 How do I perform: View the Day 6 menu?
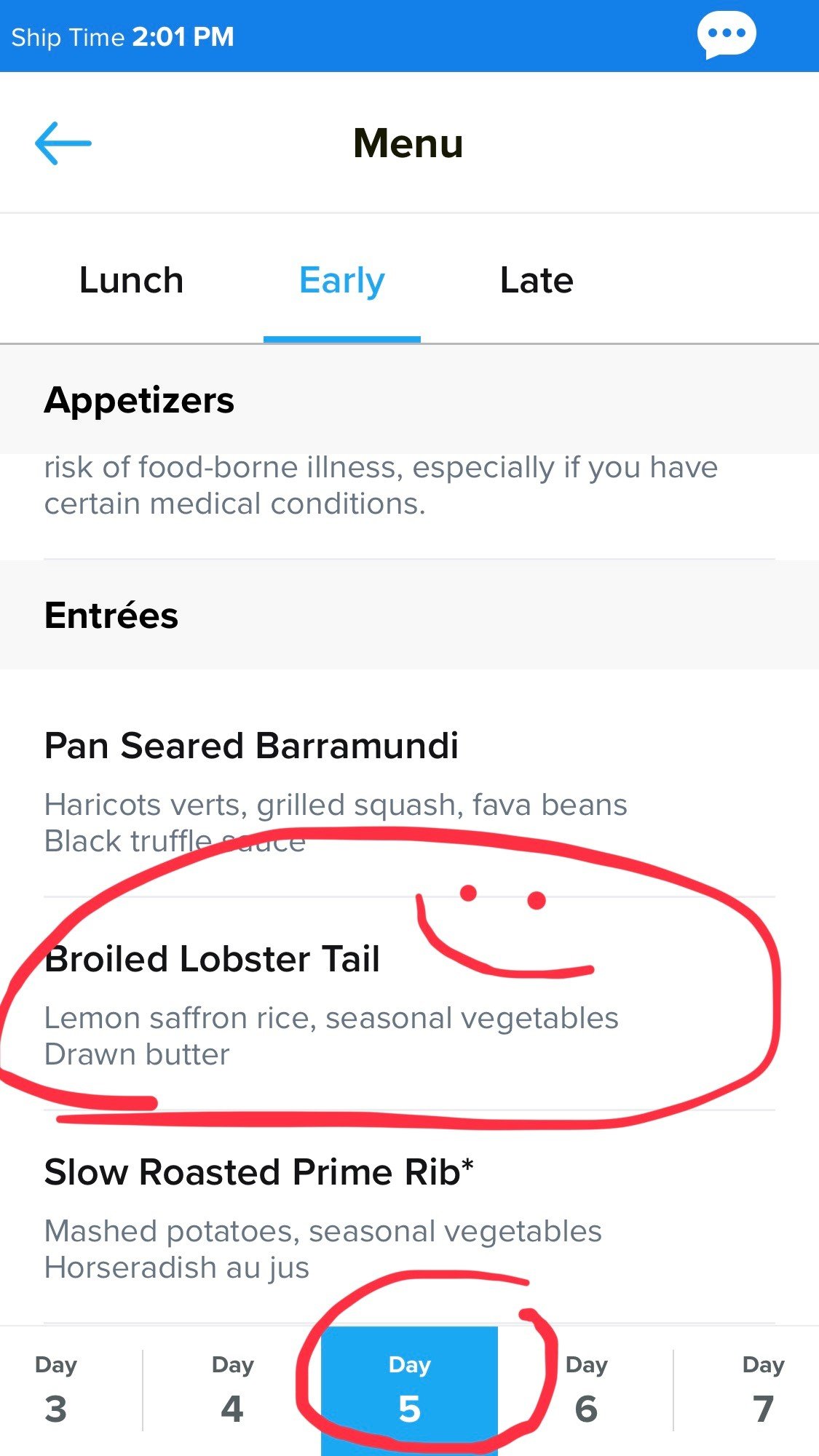(586, 1390)
